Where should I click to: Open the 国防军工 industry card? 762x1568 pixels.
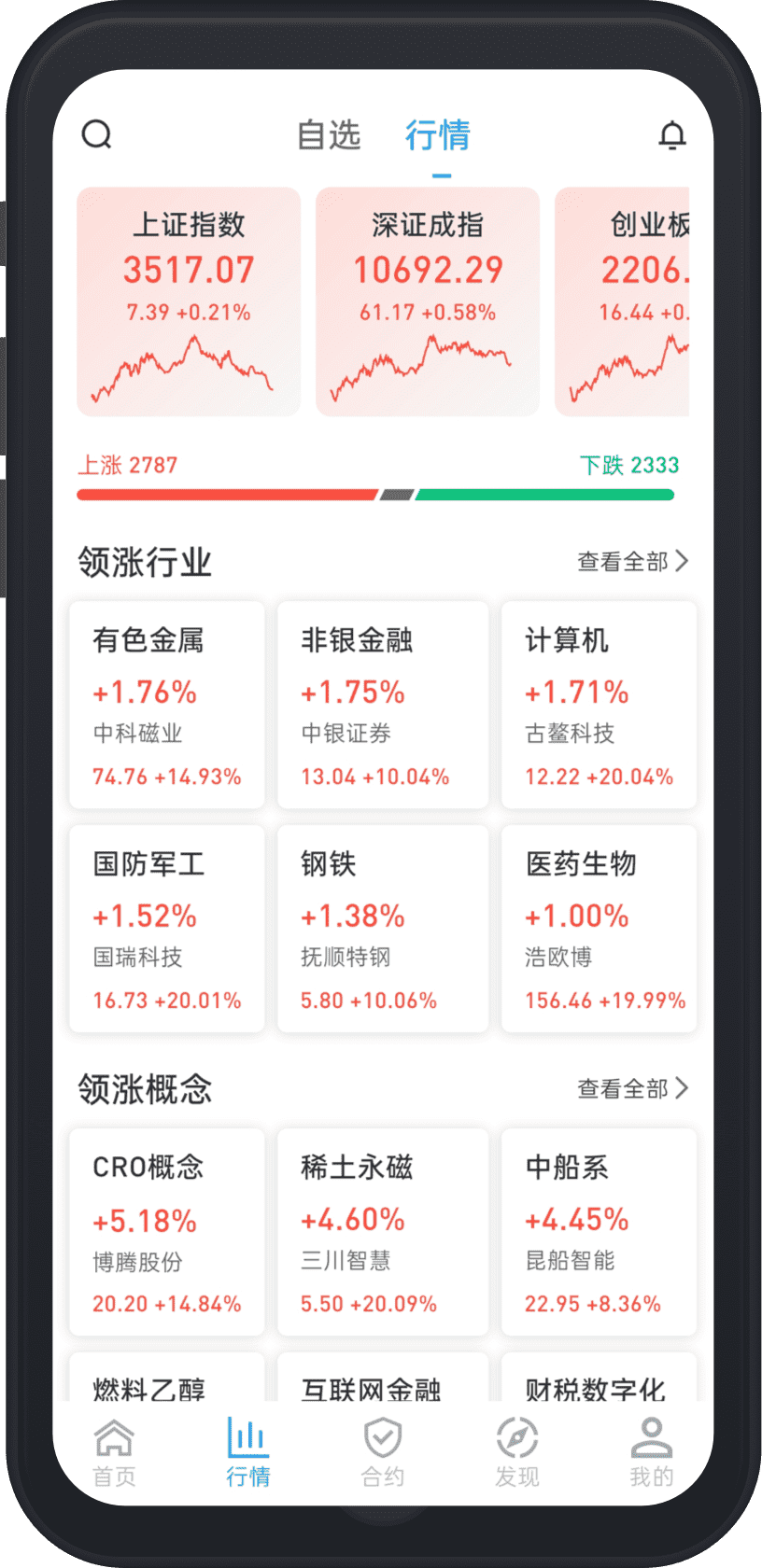point(167,929)
